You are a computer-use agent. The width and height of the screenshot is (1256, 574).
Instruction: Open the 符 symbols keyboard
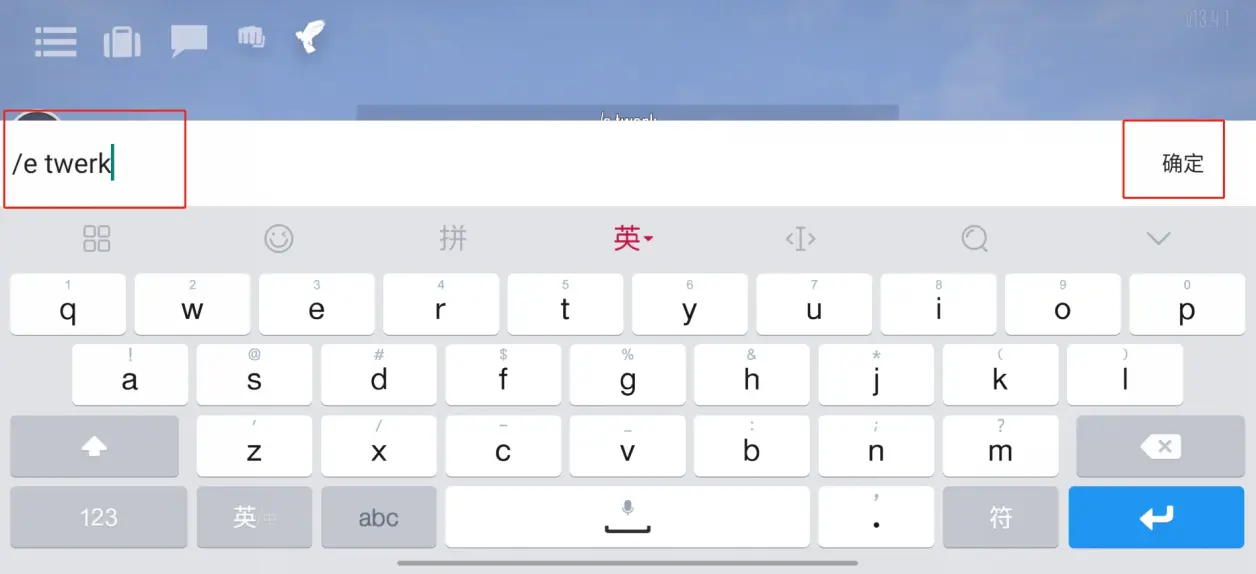pos(1000,517)
